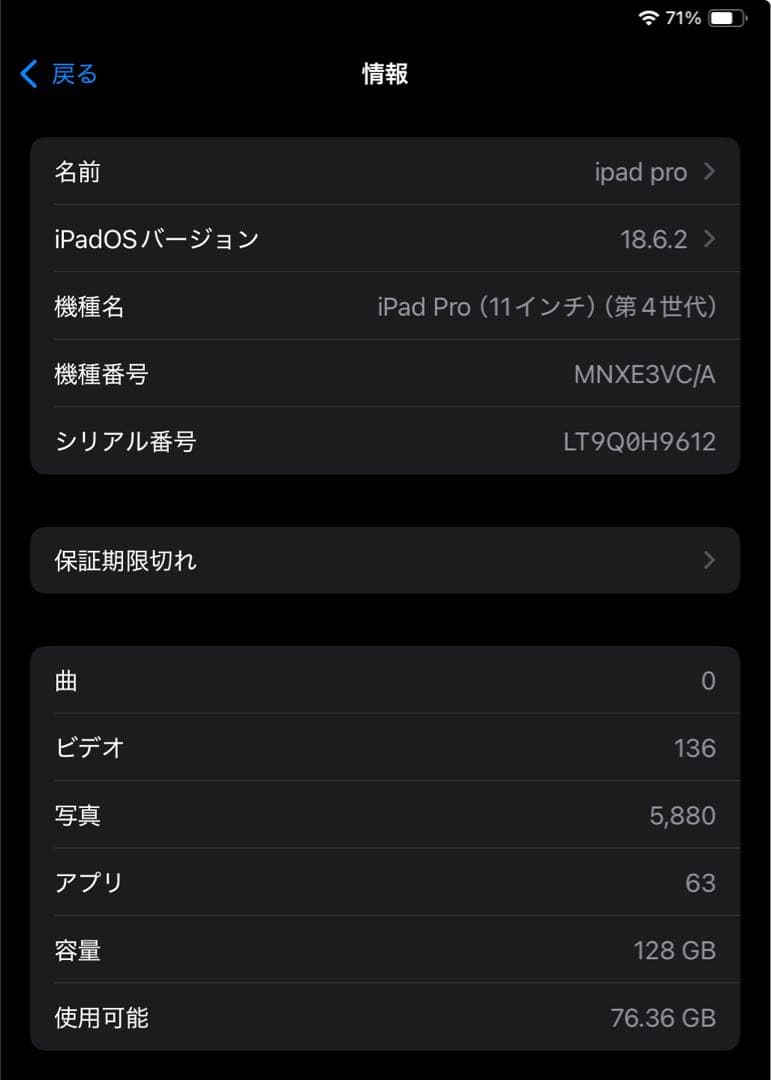The height and width of the screenshot is (1080, 771).
Task: Tap the back chevron arrow
Action: pos(27,74)
